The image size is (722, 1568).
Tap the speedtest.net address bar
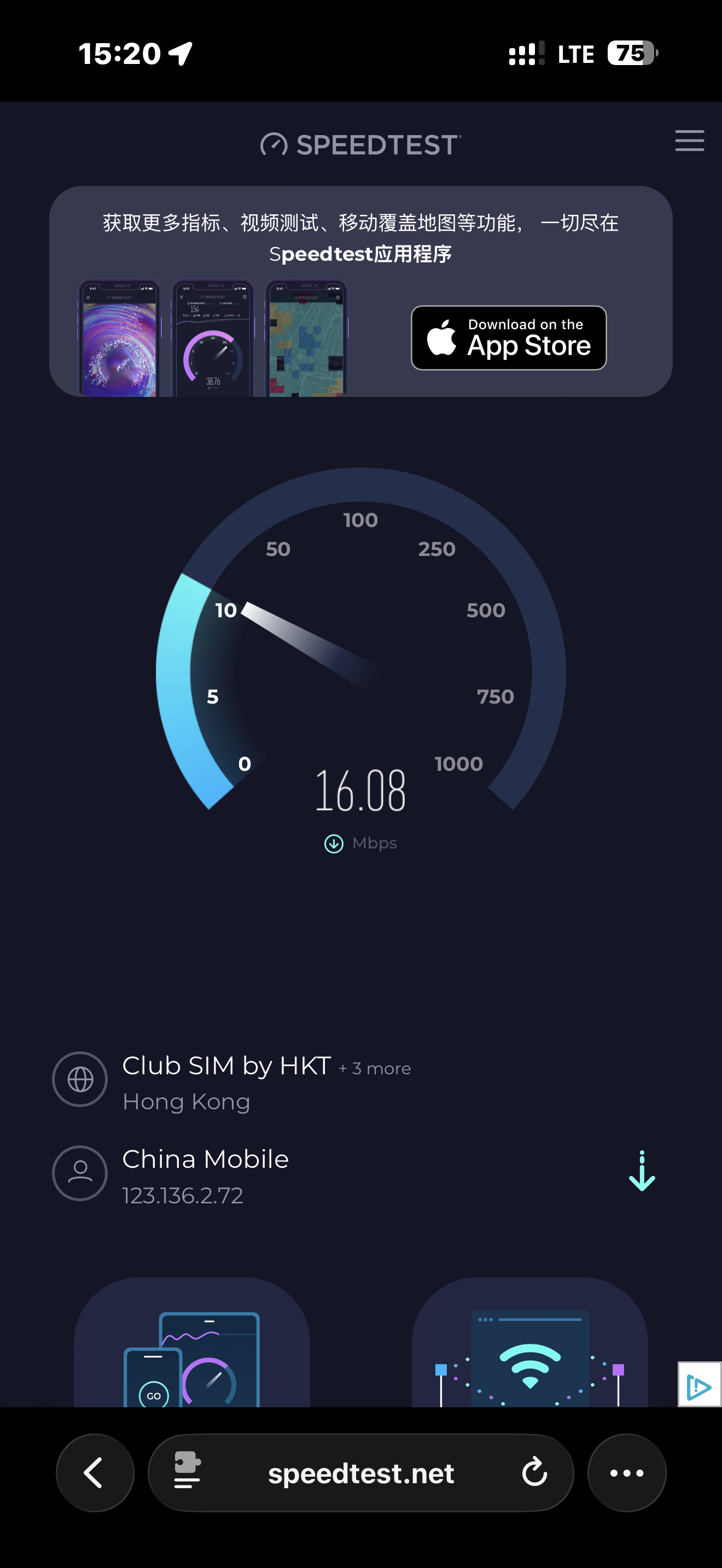pyautogui.click(x=360, y=1472)
